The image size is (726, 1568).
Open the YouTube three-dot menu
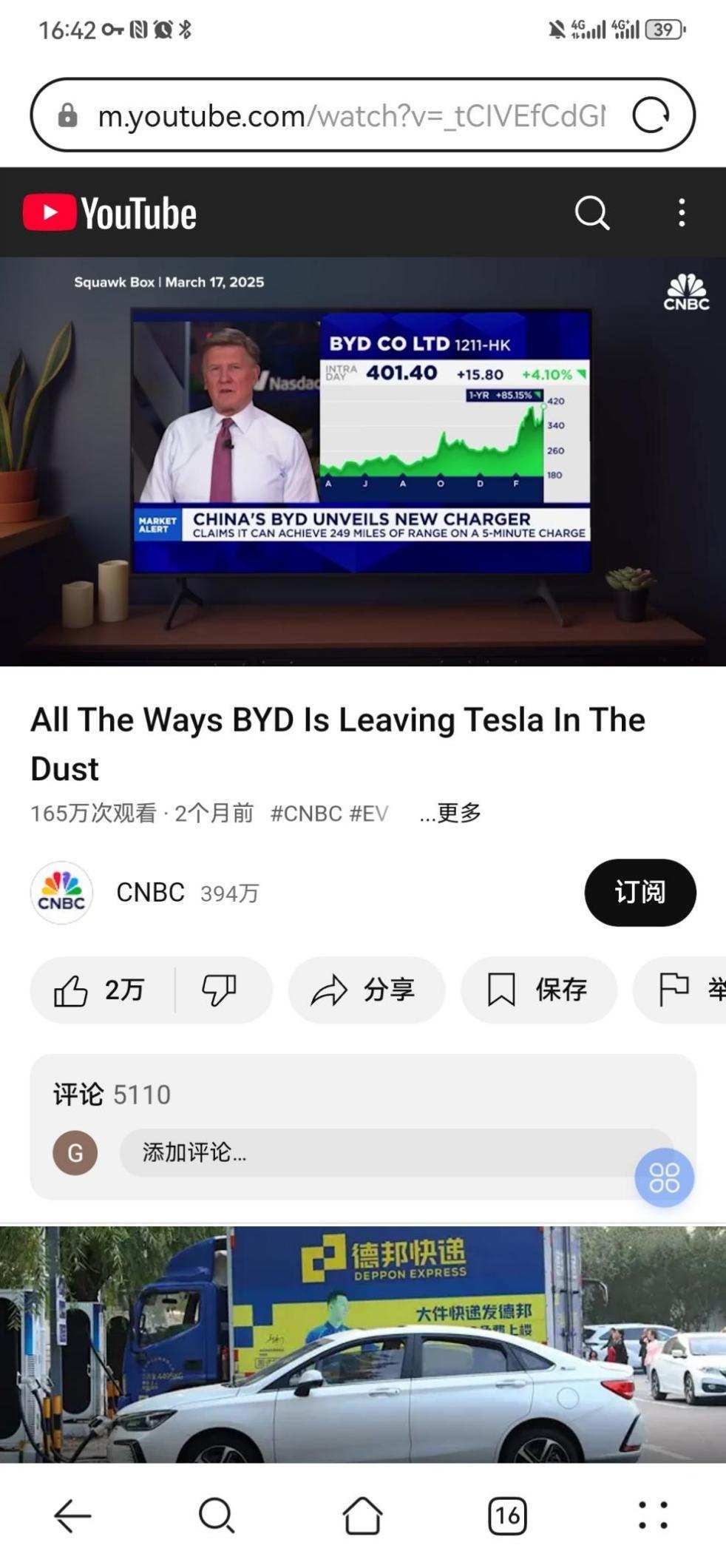click(682, 213)
